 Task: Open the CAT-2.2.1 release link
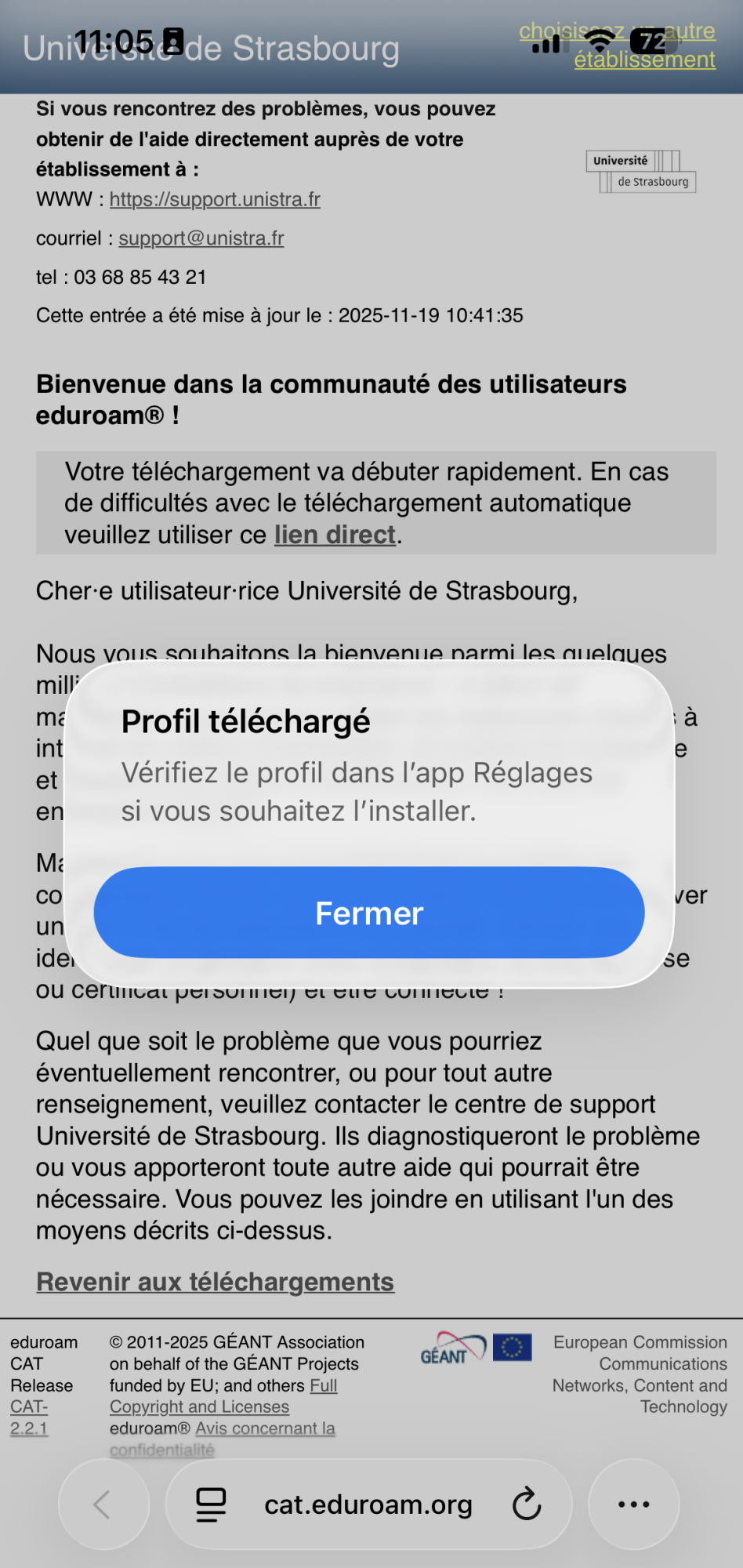29,1417
